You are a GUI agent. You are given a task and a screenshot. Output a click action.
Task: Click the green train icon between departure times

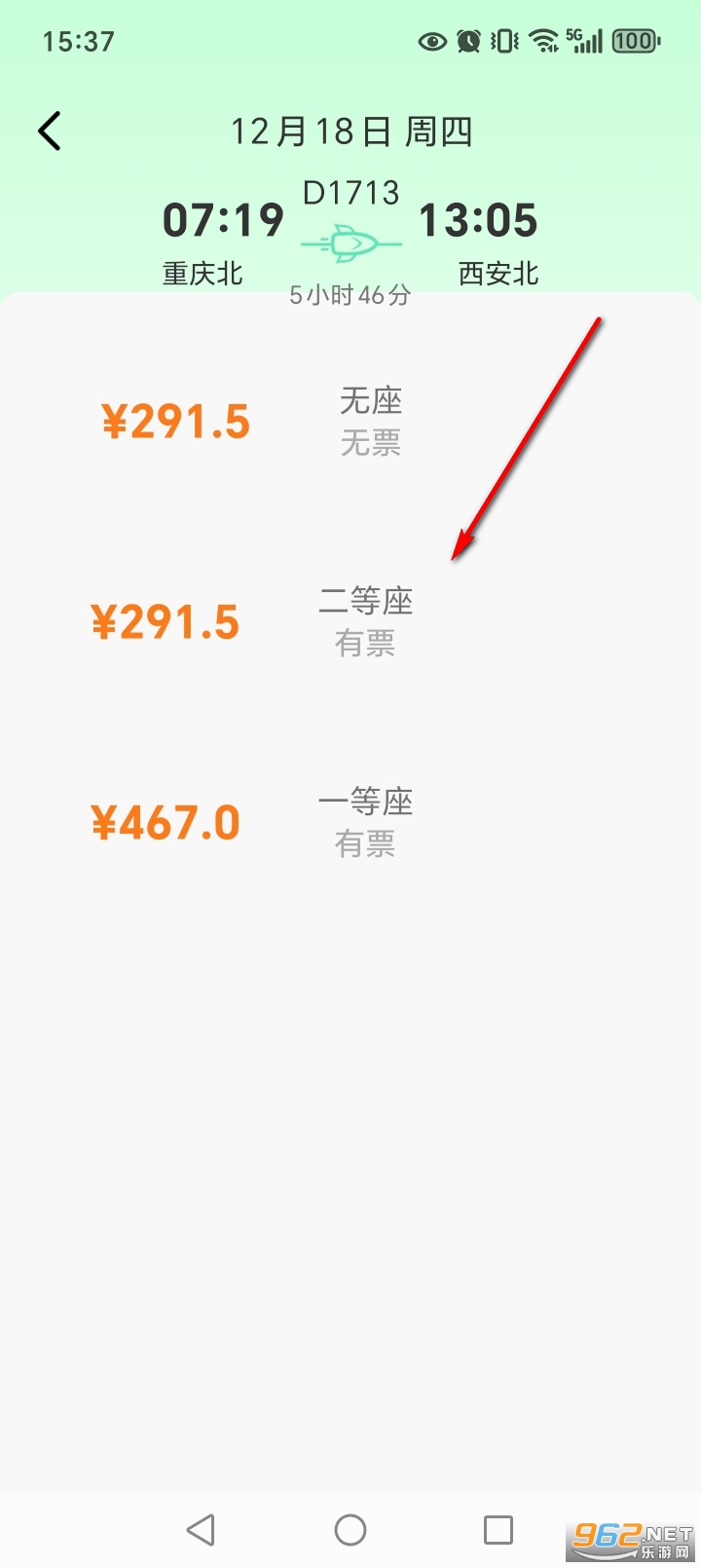point(352,242)
